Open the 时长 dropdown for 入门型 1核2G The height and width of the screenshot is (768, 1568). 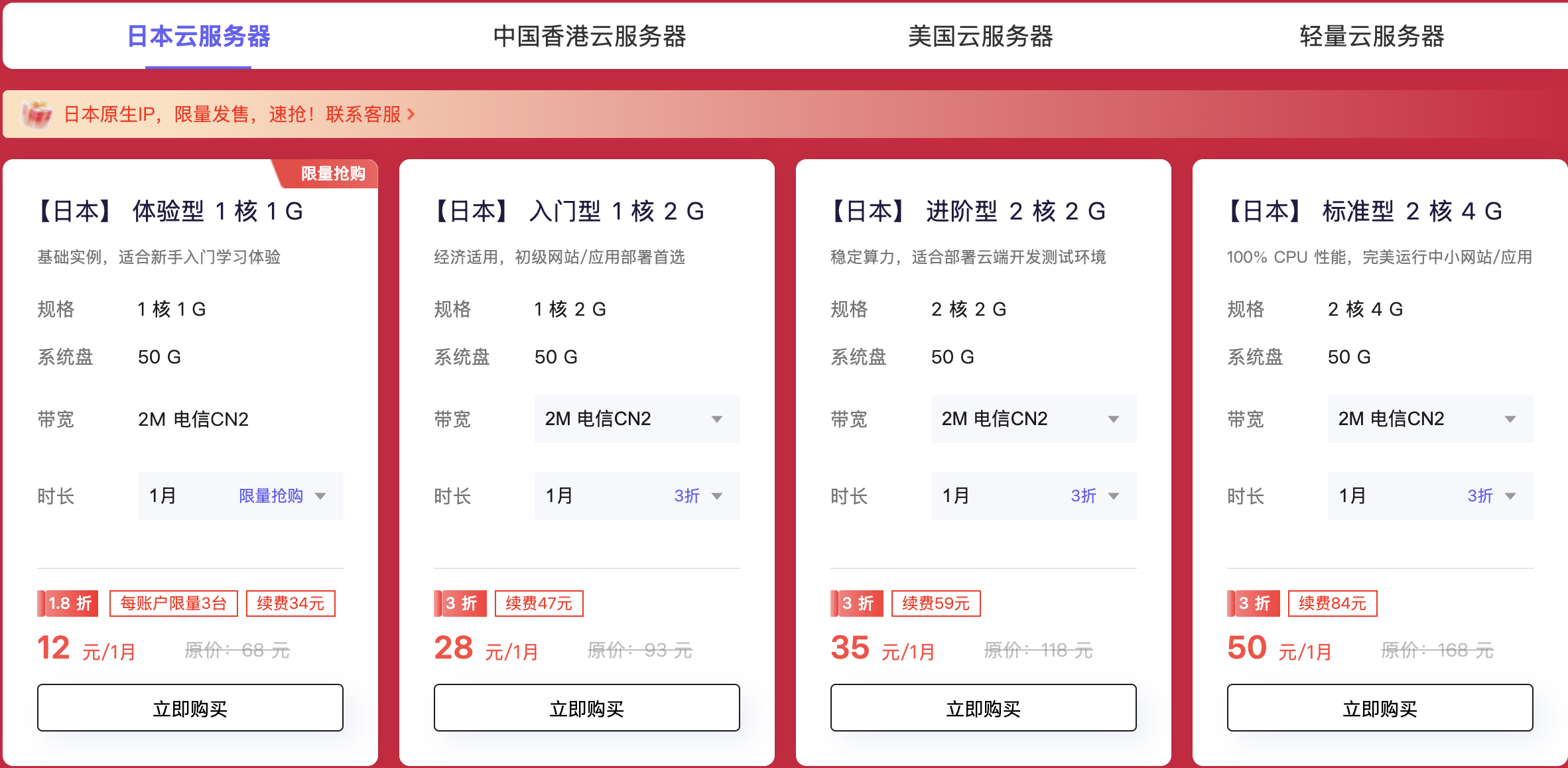click(637, 496)
